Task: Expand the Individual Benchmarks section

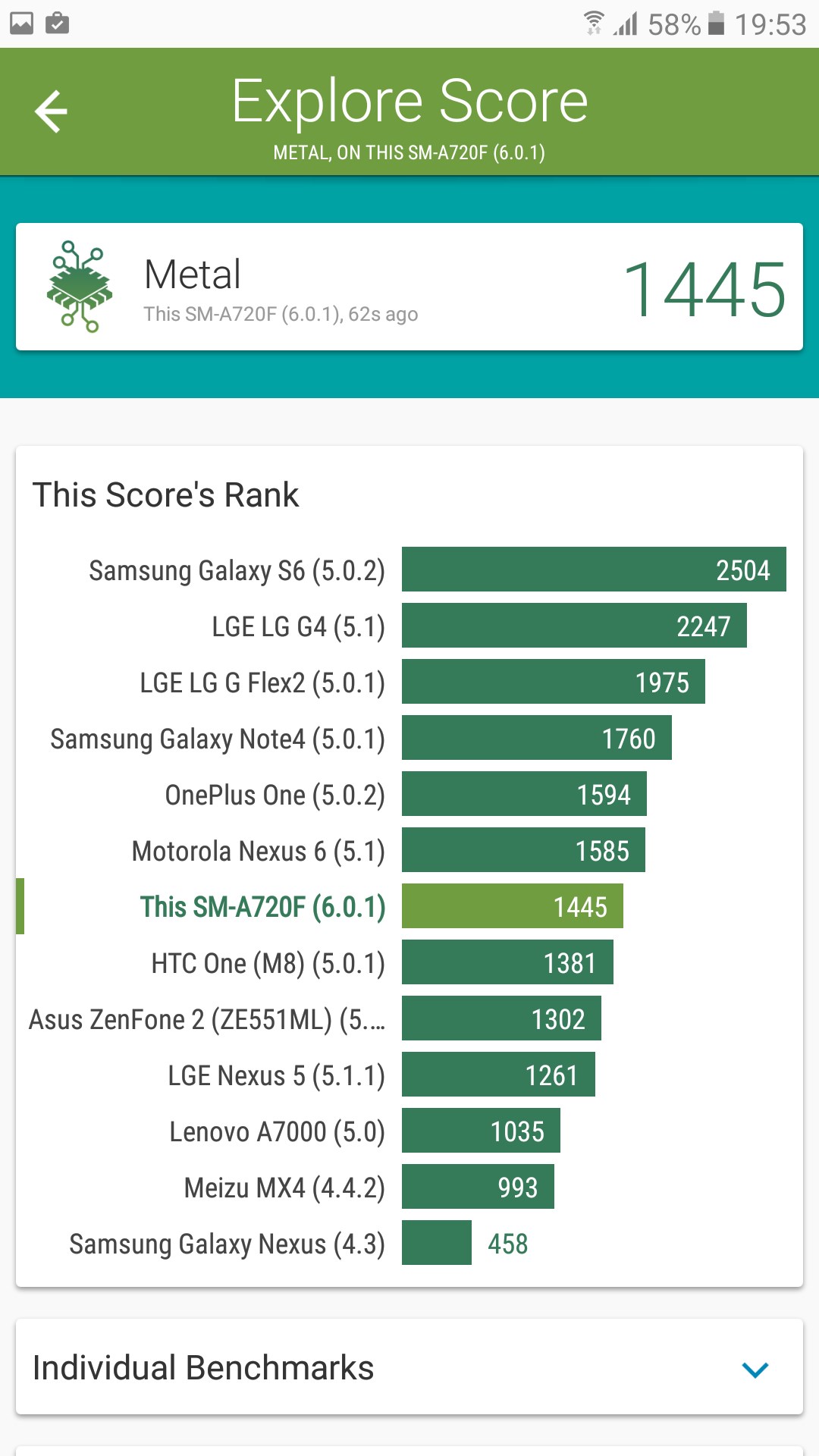Action: pos(409,1367)
